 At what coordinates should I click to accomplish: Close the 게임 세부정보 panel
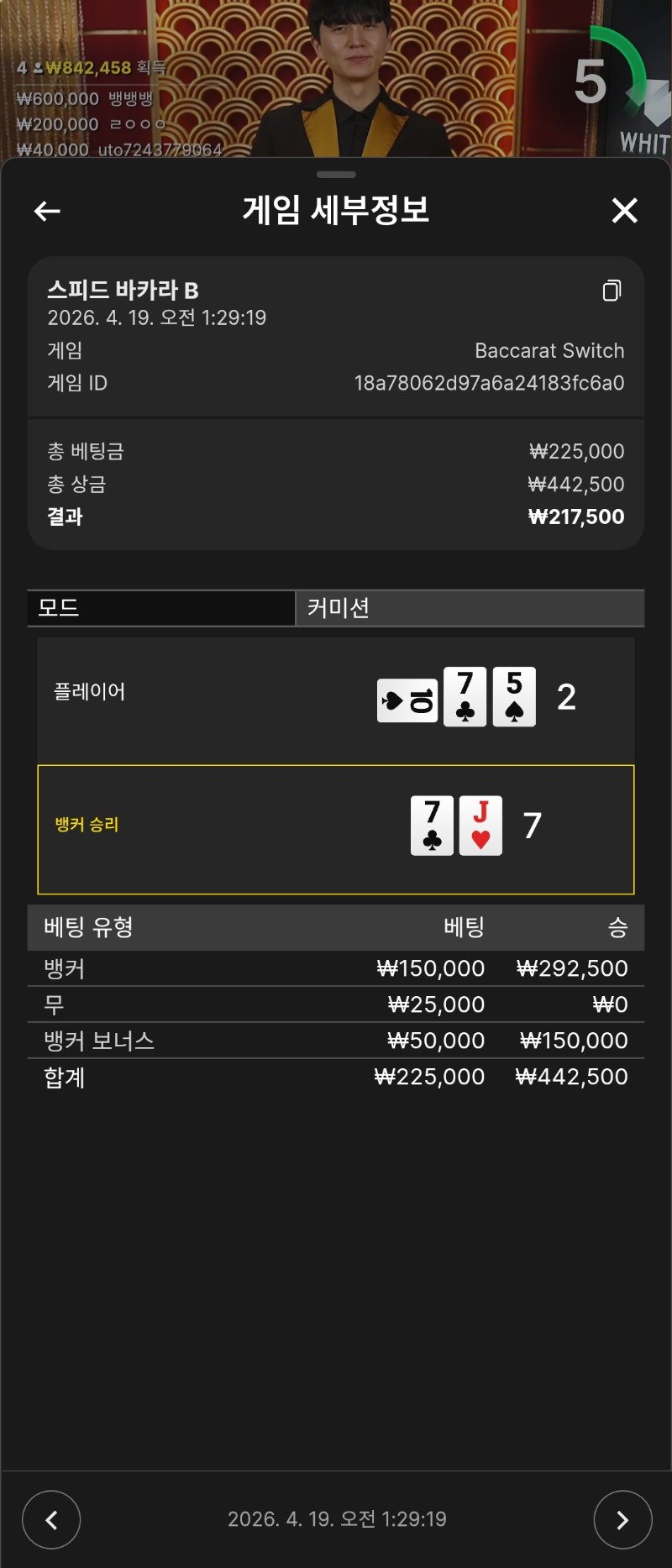(x=624, y=211)
